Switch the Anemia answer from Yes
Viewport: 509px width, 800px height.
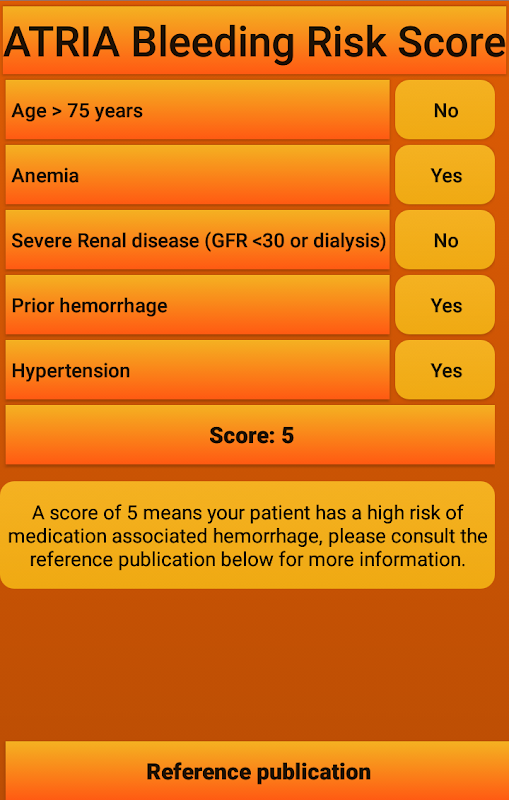tap(445, 175)
